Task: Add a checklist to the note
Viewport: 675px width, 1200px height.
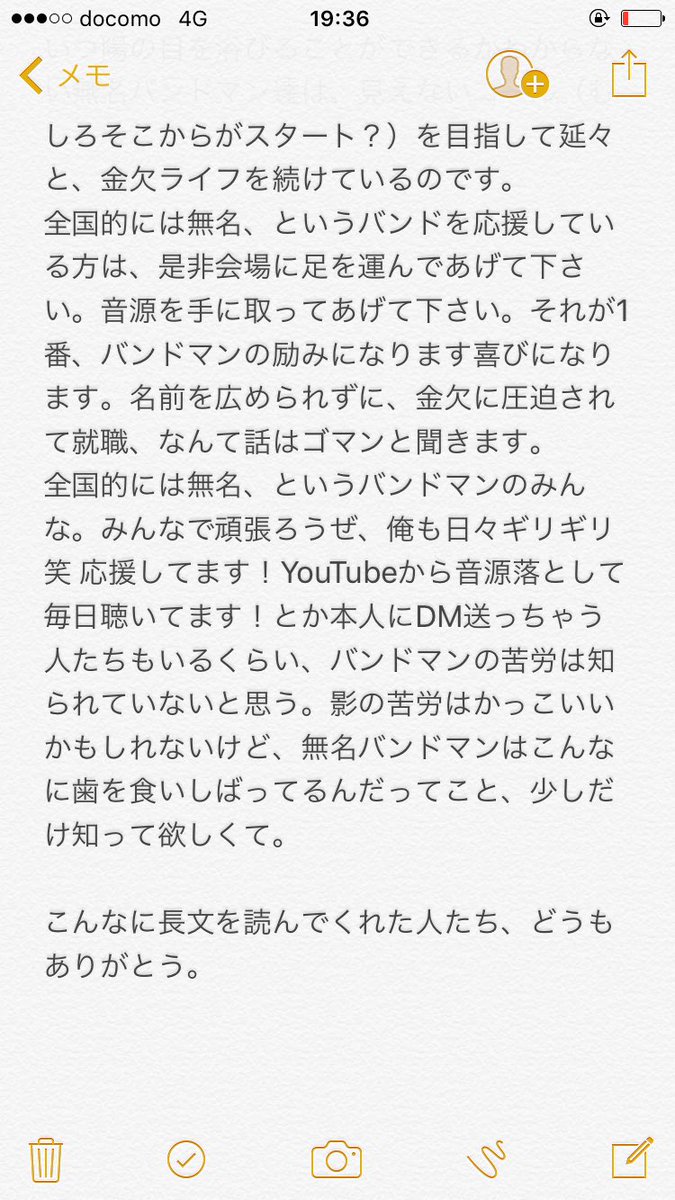Action: [185, 1159]
